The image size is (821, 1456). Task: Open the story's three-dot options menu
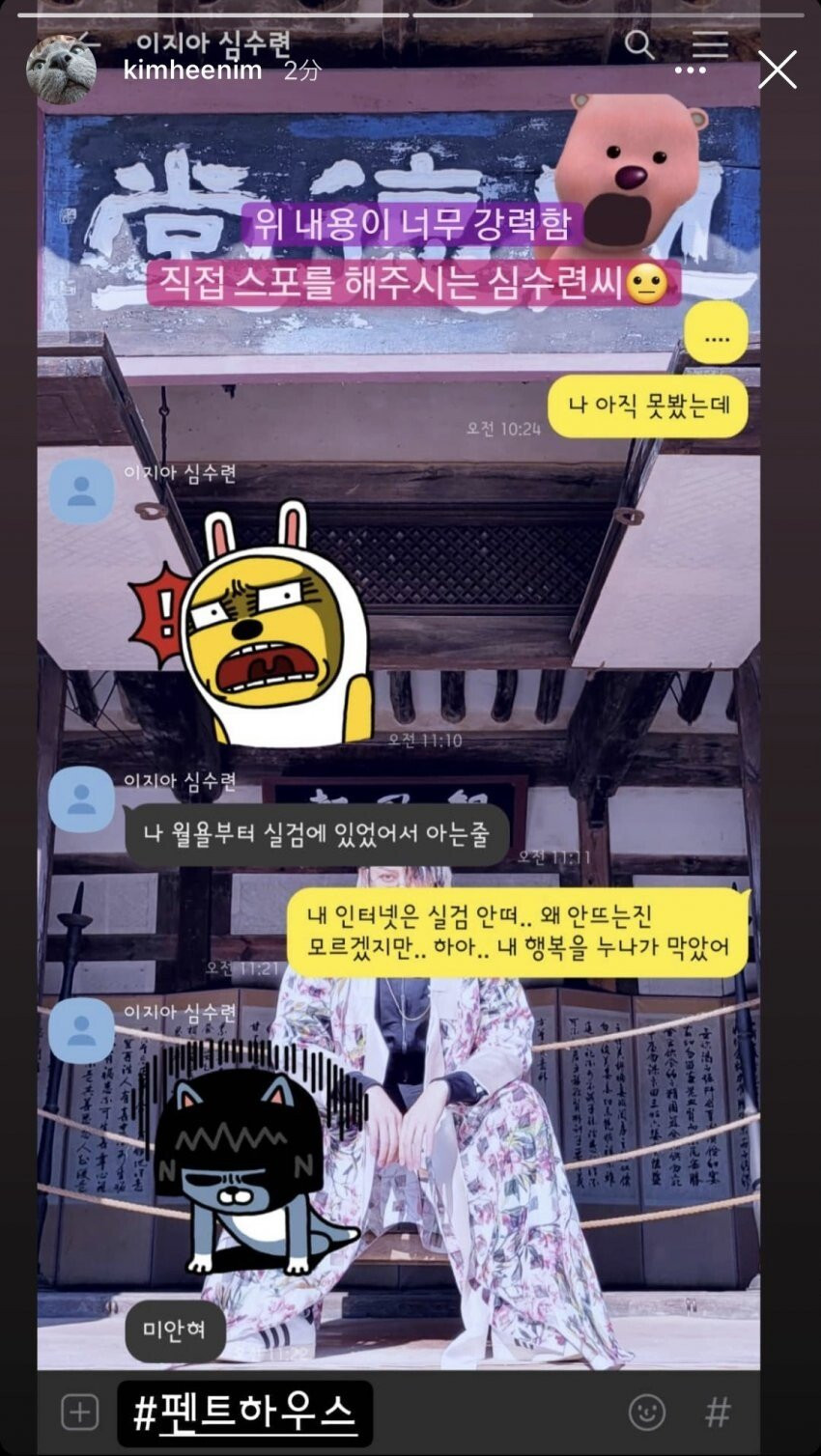(x=690, y=70)
